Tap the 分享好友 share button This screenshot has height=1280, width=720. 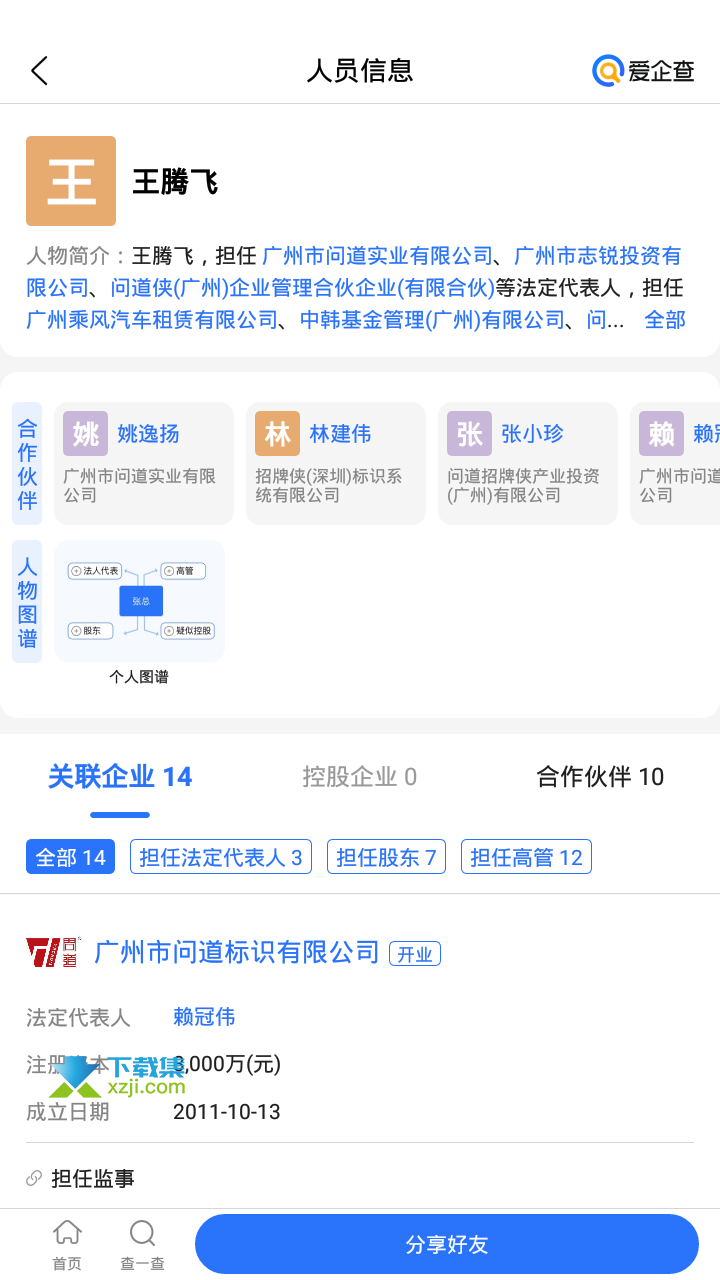coord(447,1244)
